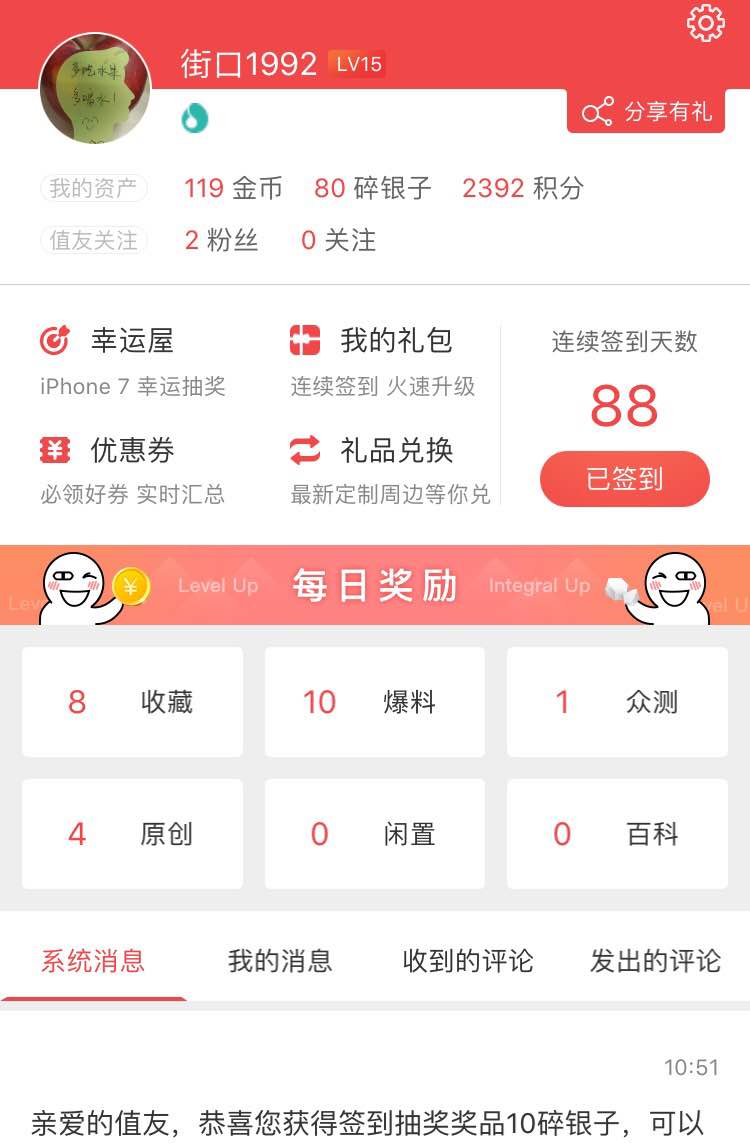Open the profile avatar picture
The image size is (750, 1143).
click(x=95, y=89)
